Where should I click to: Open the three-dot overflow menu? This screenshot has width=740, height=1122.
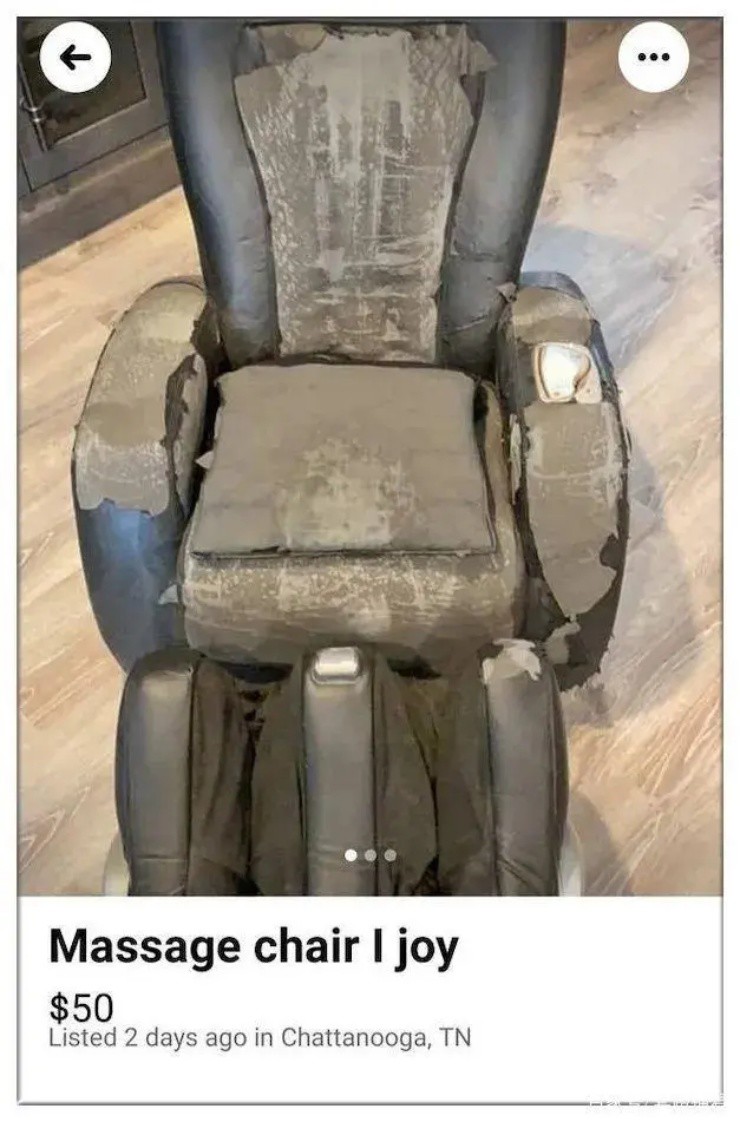click(x=653, y=57)
